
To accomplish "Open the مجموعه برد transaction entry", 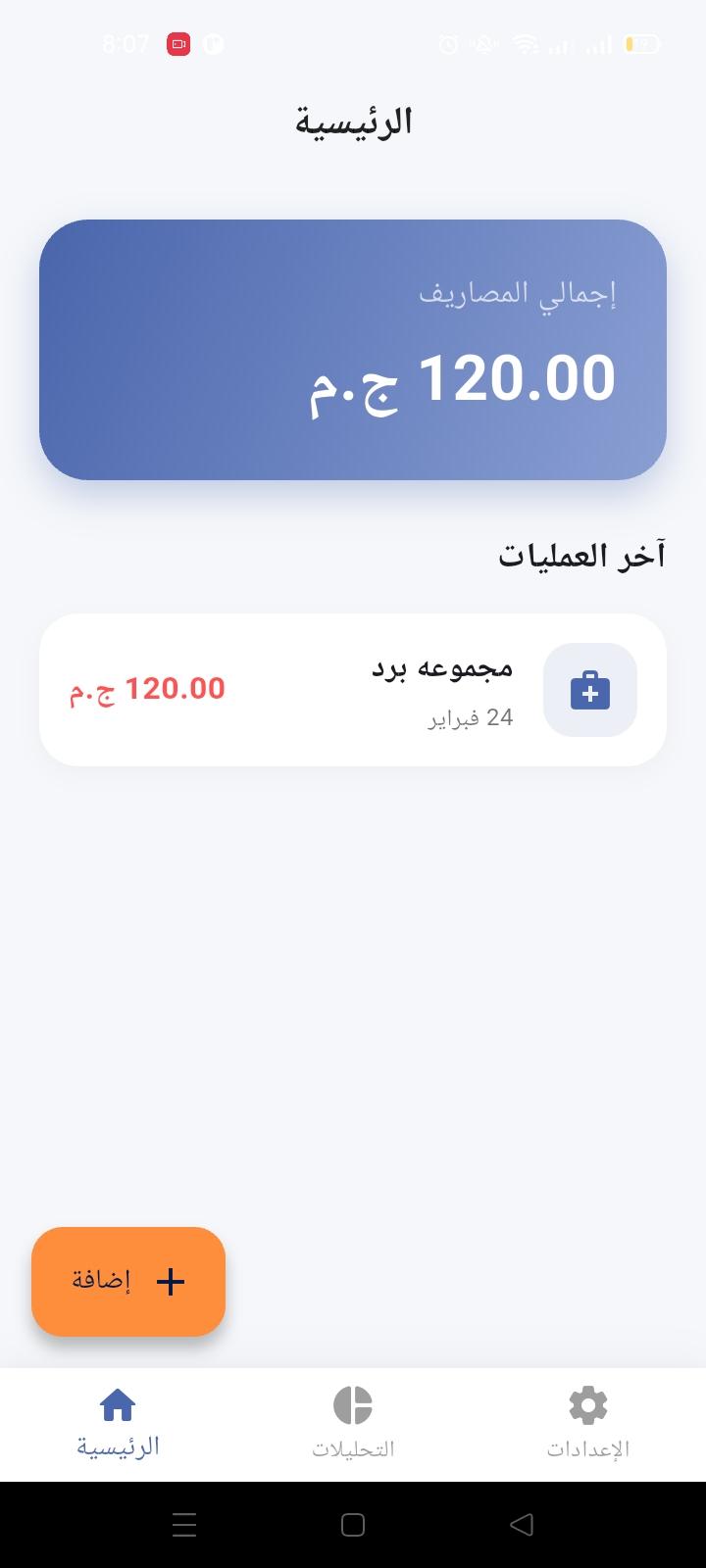I will (x=353, y=689).
